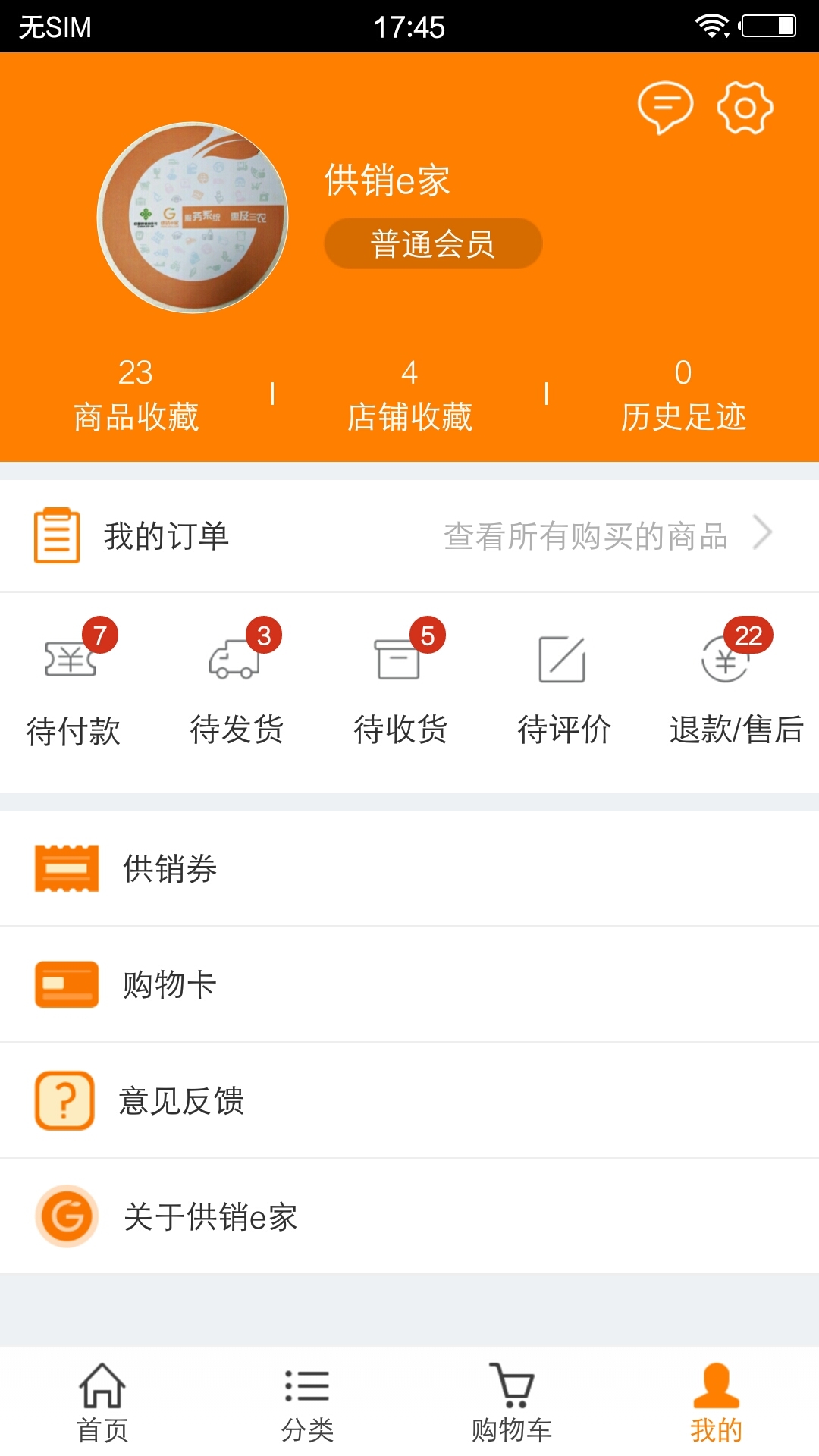Screen dimensions: 819x1456
Task: Open the settings gear icon
Action: (745, 107)
